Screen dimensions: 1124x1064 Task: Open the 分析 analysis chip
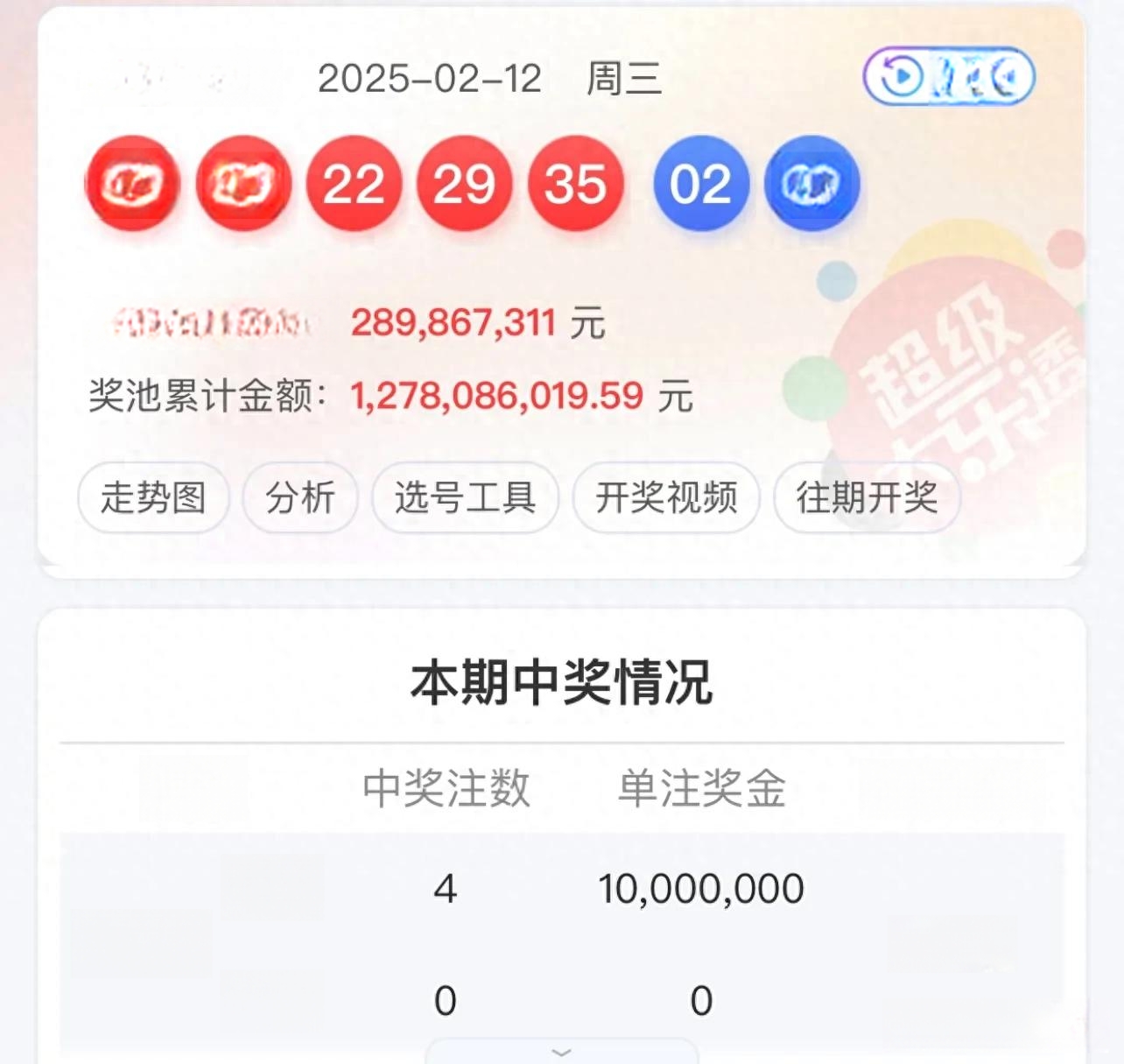click(300, 497)
